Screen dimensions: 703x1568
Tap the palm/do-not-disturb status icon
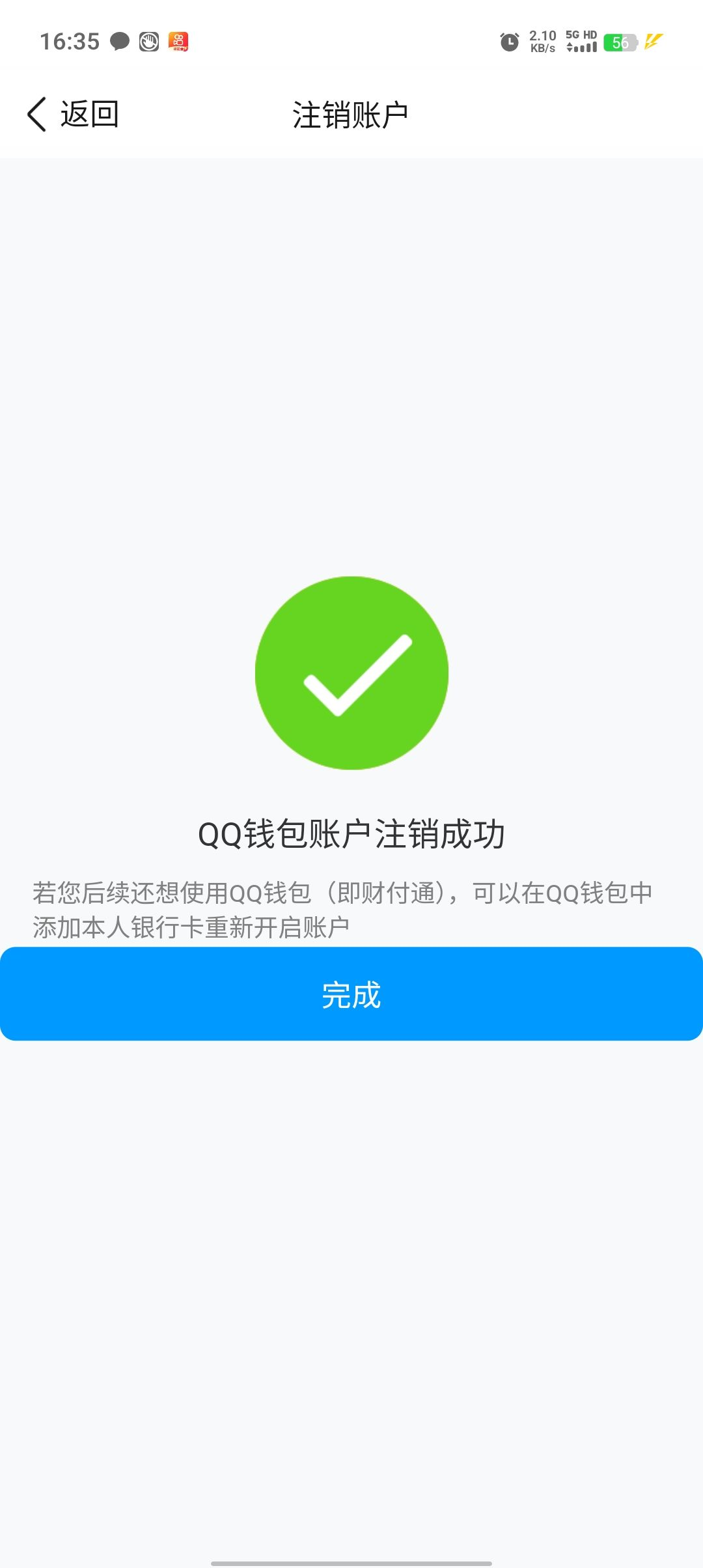(x=150, y=41)
